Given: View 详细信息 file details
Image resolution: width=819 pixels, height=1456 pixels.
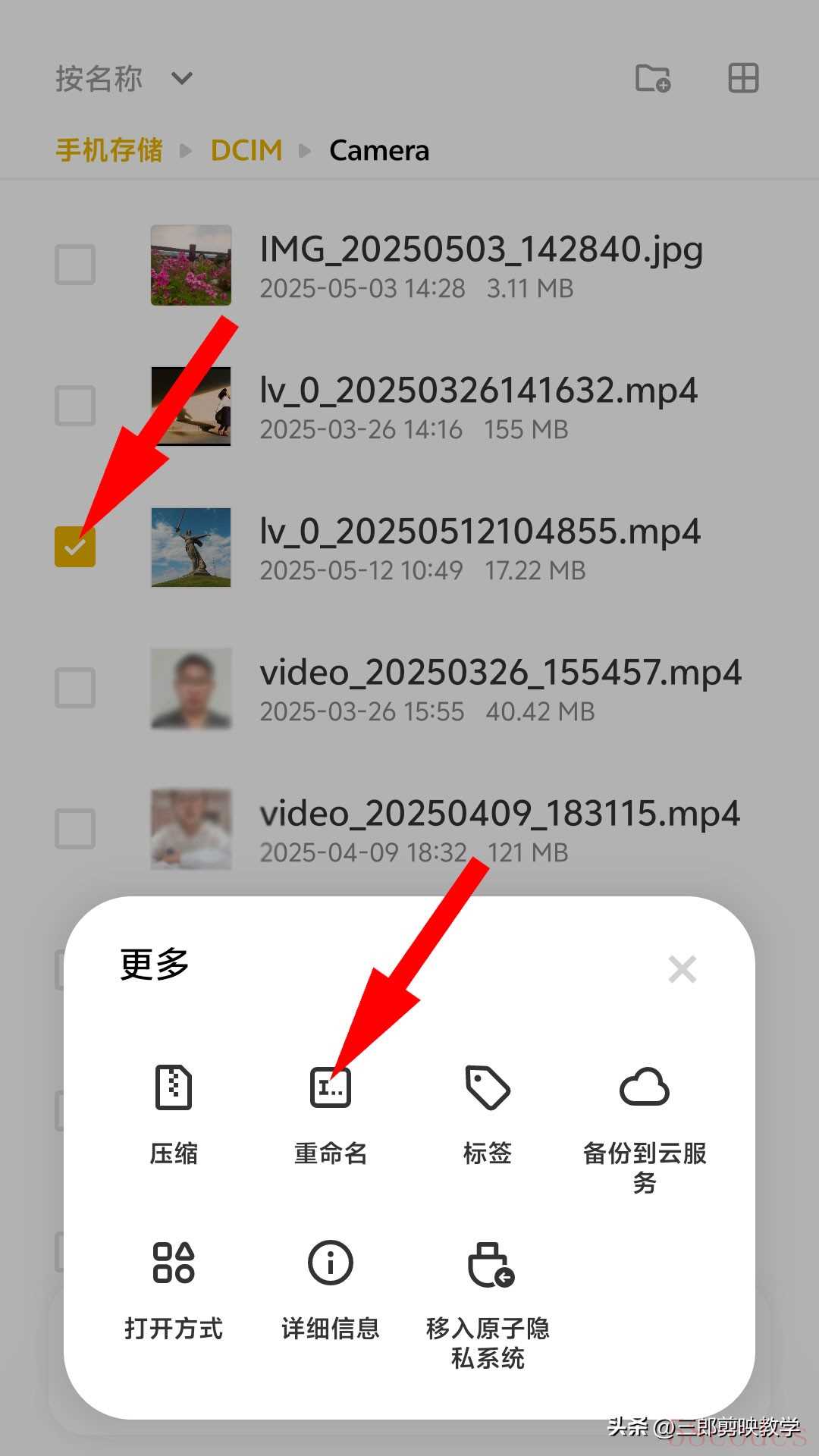Looking at the screenshot, I should click(331, 1289).
